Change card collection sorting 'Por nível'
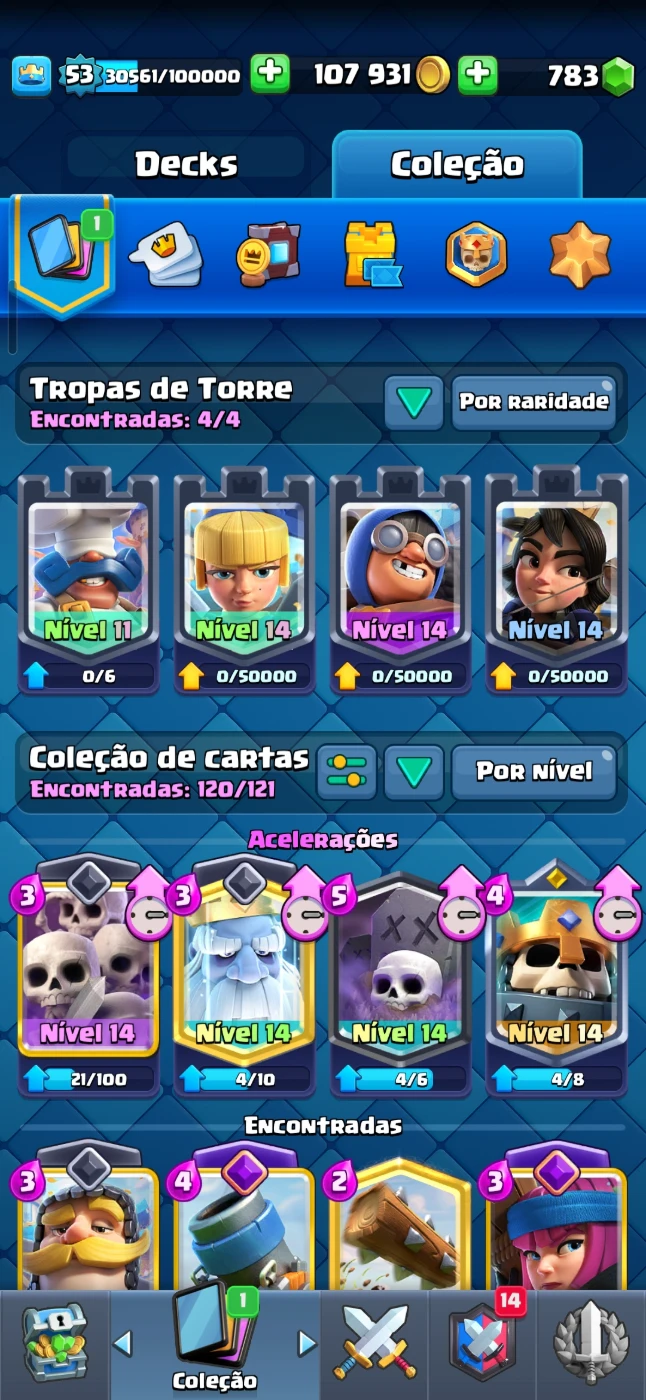This screenshot has height=1400, width=646. click(x=533, y=771)
